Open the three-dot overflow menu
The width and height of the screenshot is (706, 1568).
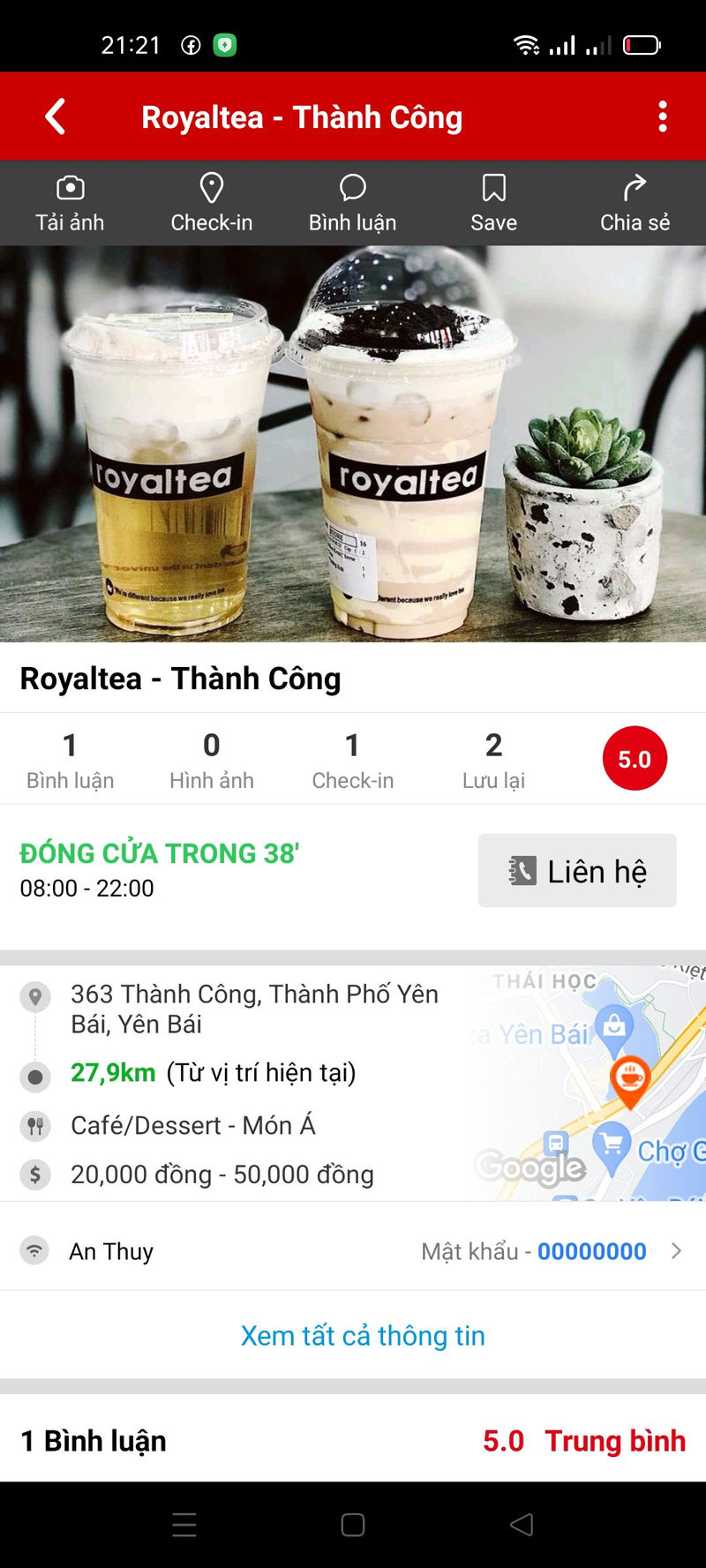(x=662, y=116)
